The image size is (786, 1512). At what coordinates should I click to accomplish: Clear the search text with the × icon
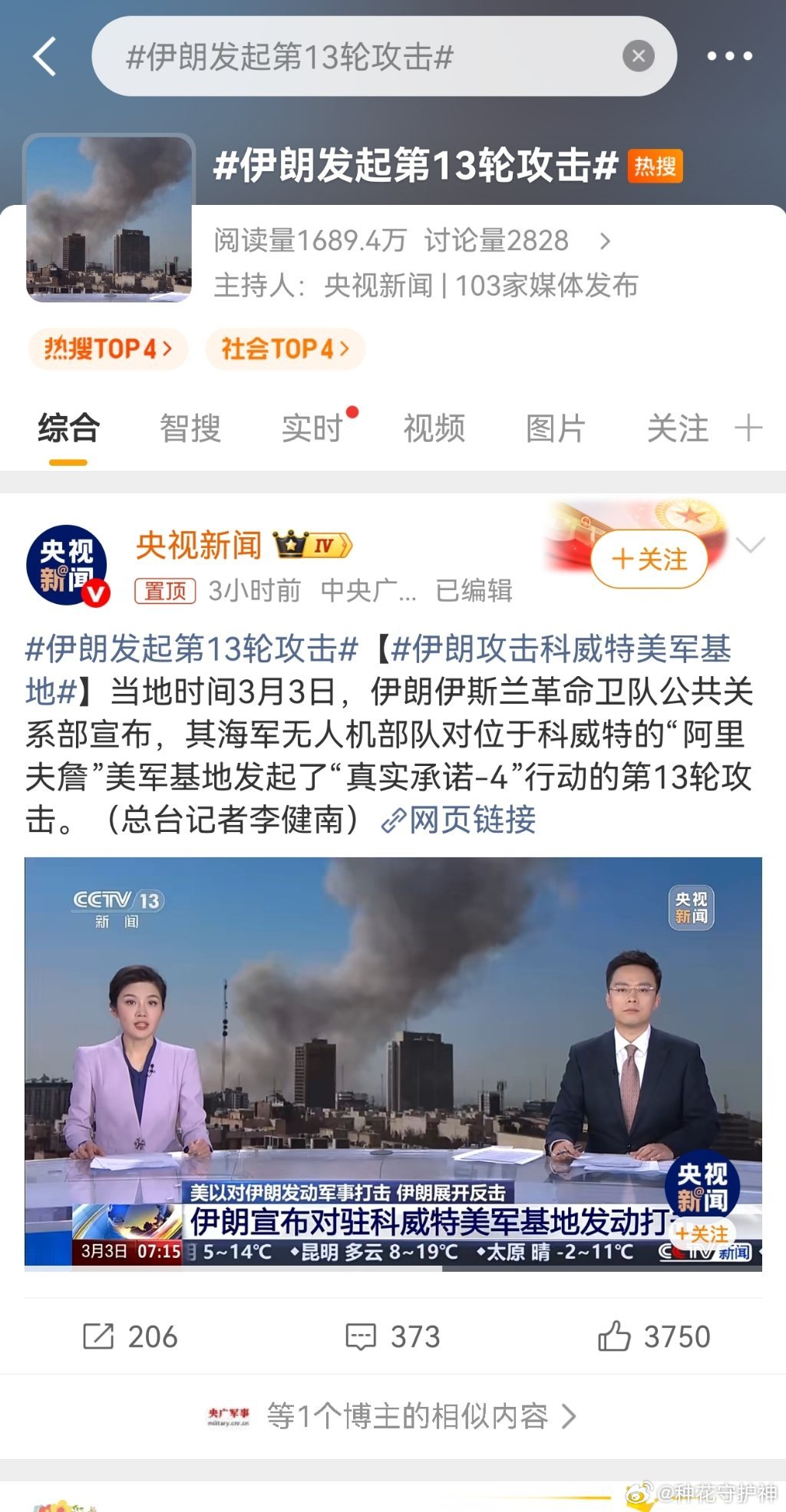coord(637,57)
